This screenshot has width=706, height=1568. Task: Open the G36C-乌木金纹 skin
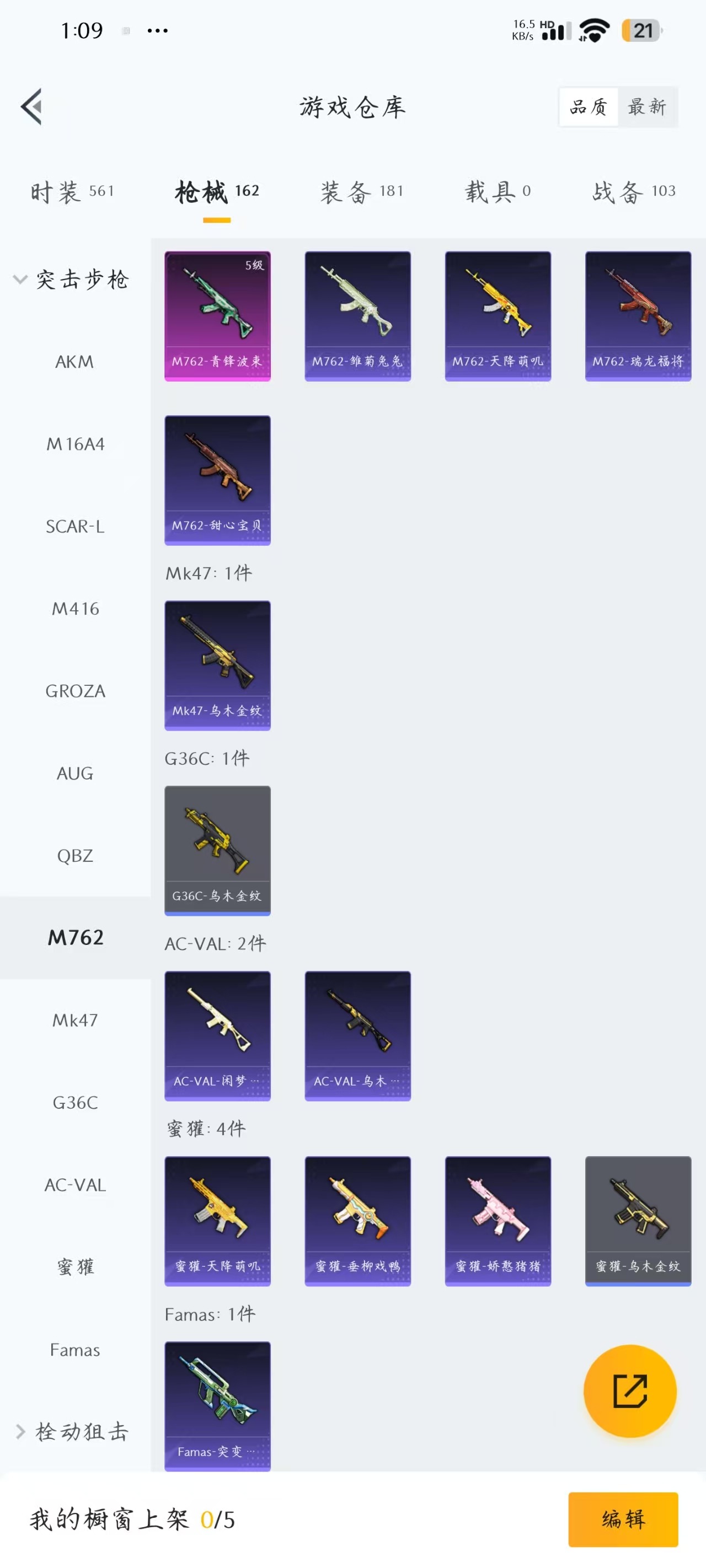click(217, 850)
